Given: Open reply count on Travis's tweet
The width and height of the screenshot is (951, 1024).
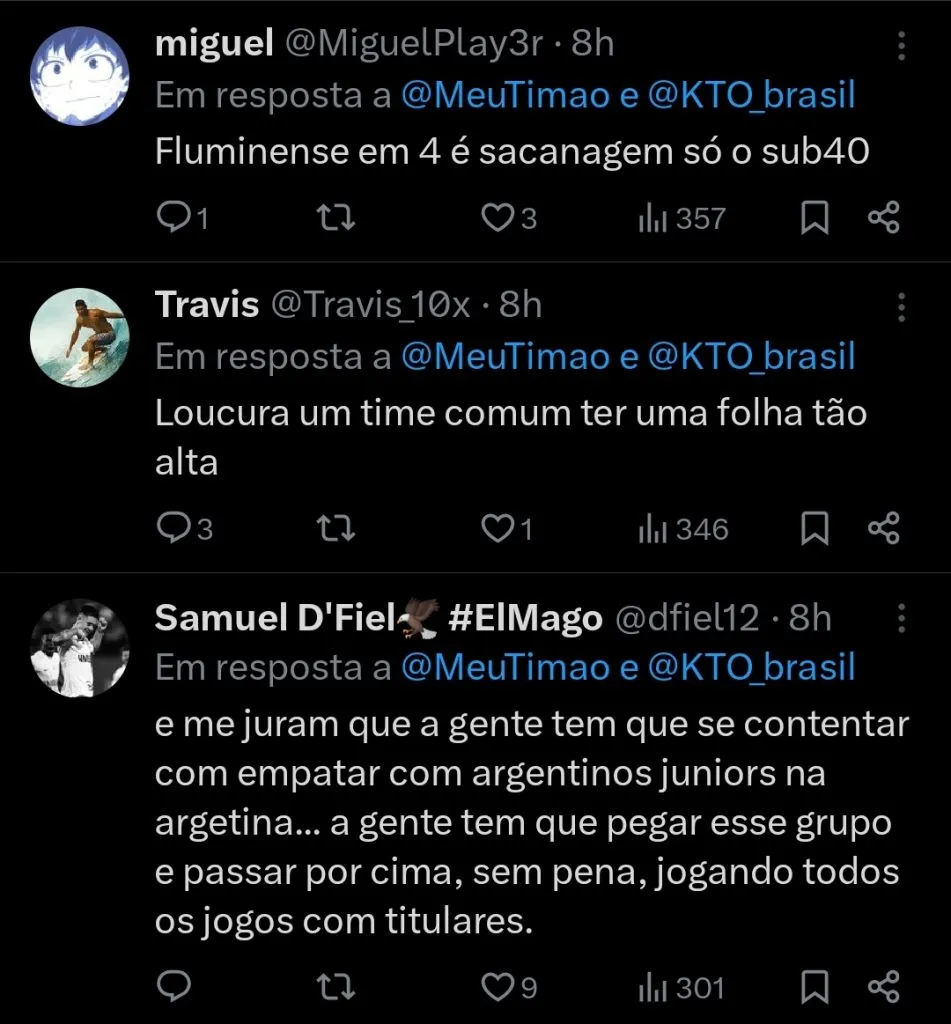Looking at the screenshot, I should 173,529.
